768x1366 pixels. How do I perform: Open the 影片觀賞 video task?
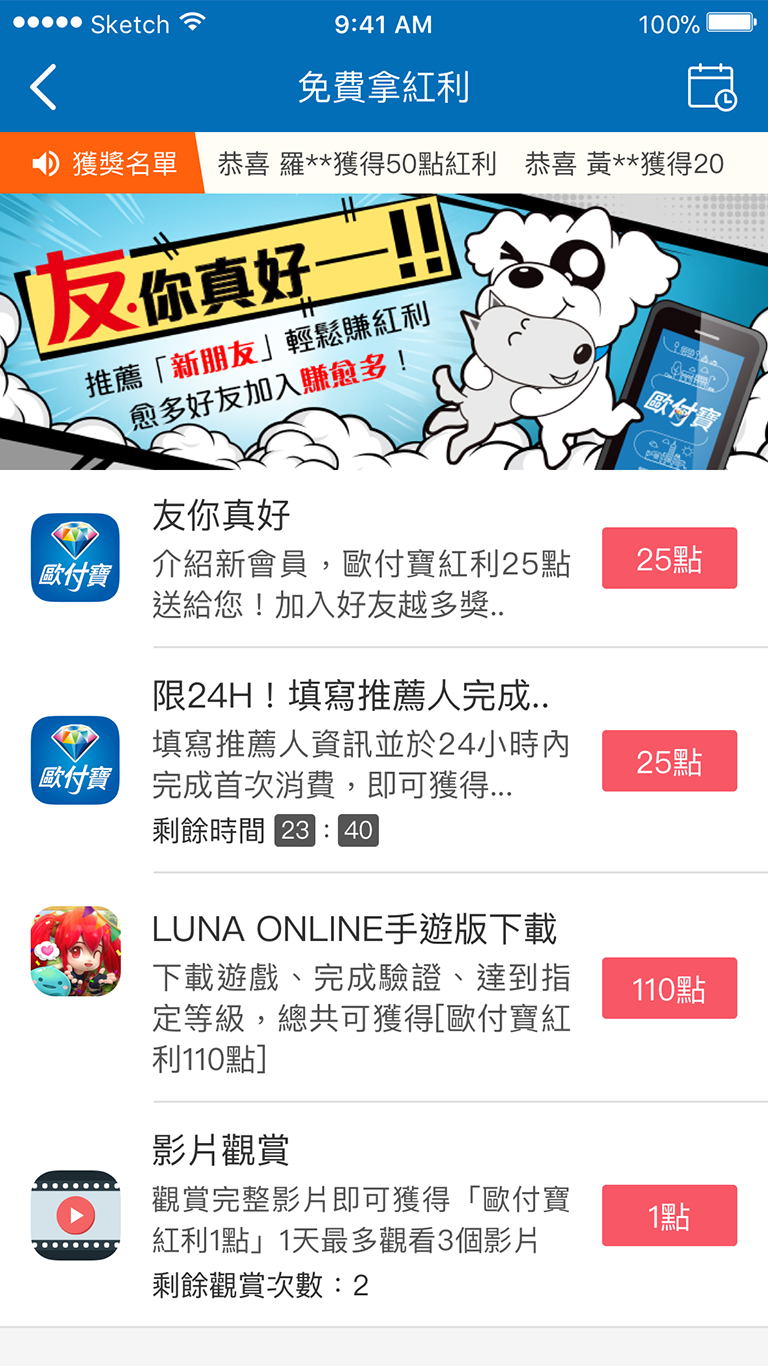point(360,1215)
